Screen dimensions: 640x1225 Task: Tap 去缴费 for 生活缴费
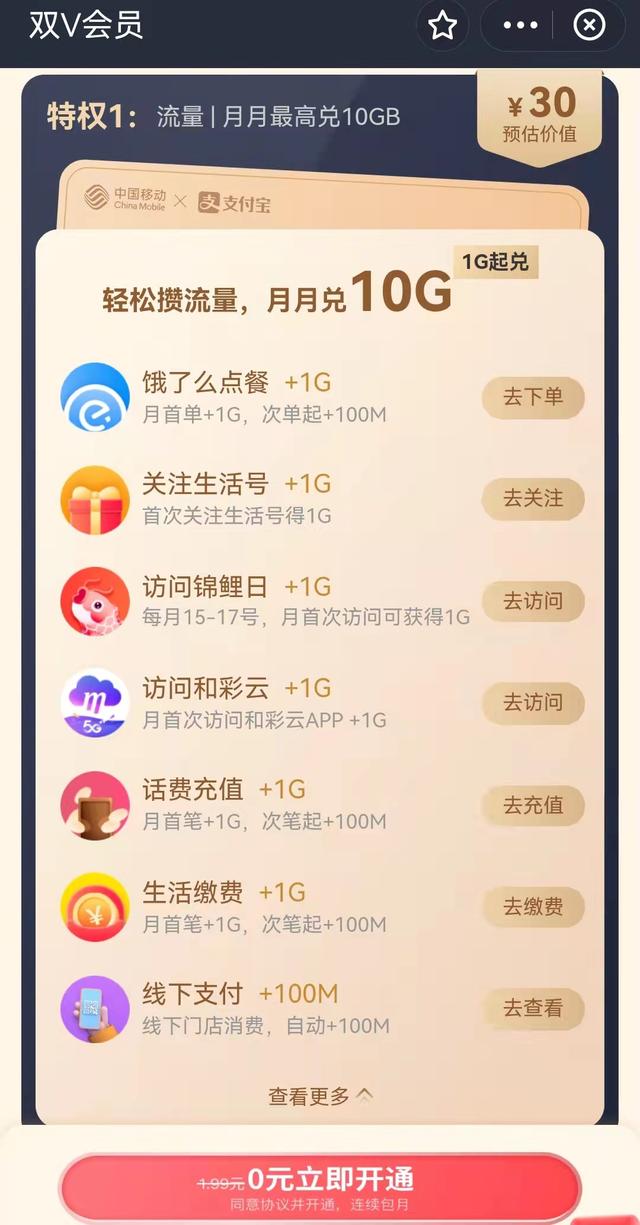(x=532, y=908)
